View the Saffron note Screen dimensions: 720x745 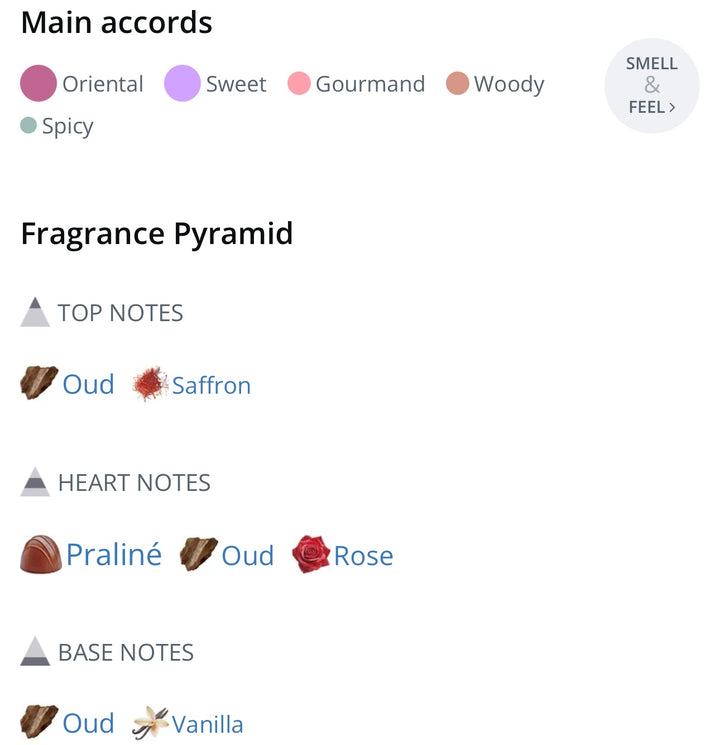tap(211, 386)
